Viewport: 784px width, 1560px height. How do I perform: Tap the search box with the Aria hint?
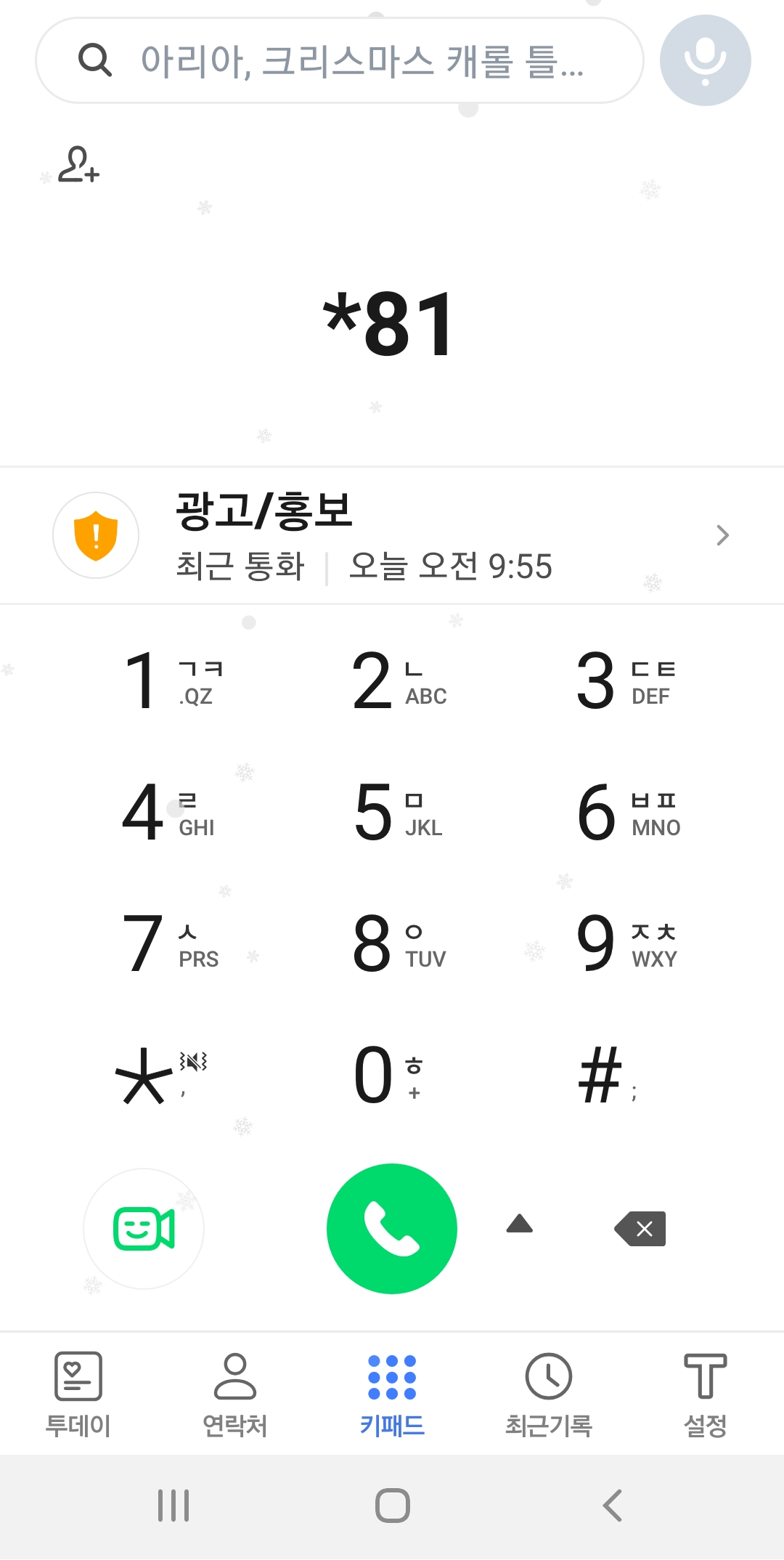(x=340, y=60)
